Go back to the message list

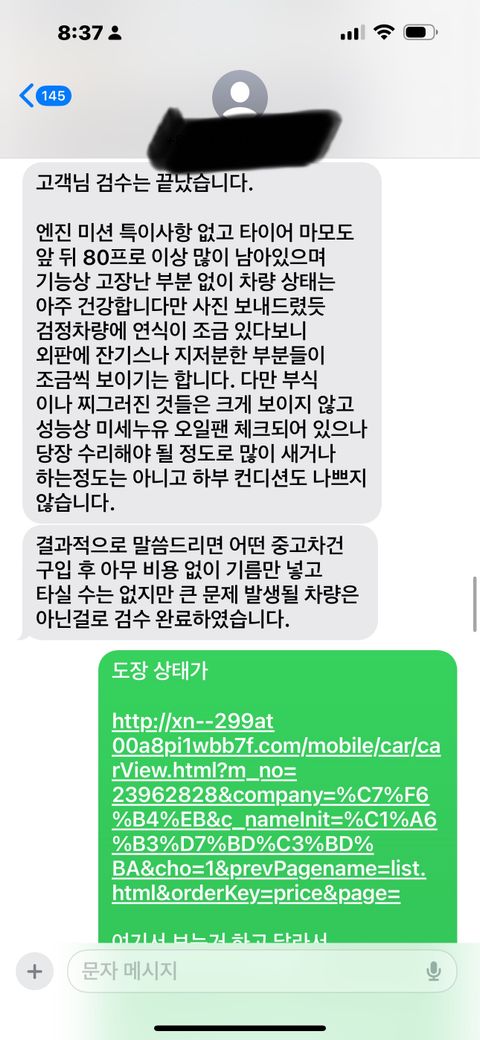pos(45,96)
